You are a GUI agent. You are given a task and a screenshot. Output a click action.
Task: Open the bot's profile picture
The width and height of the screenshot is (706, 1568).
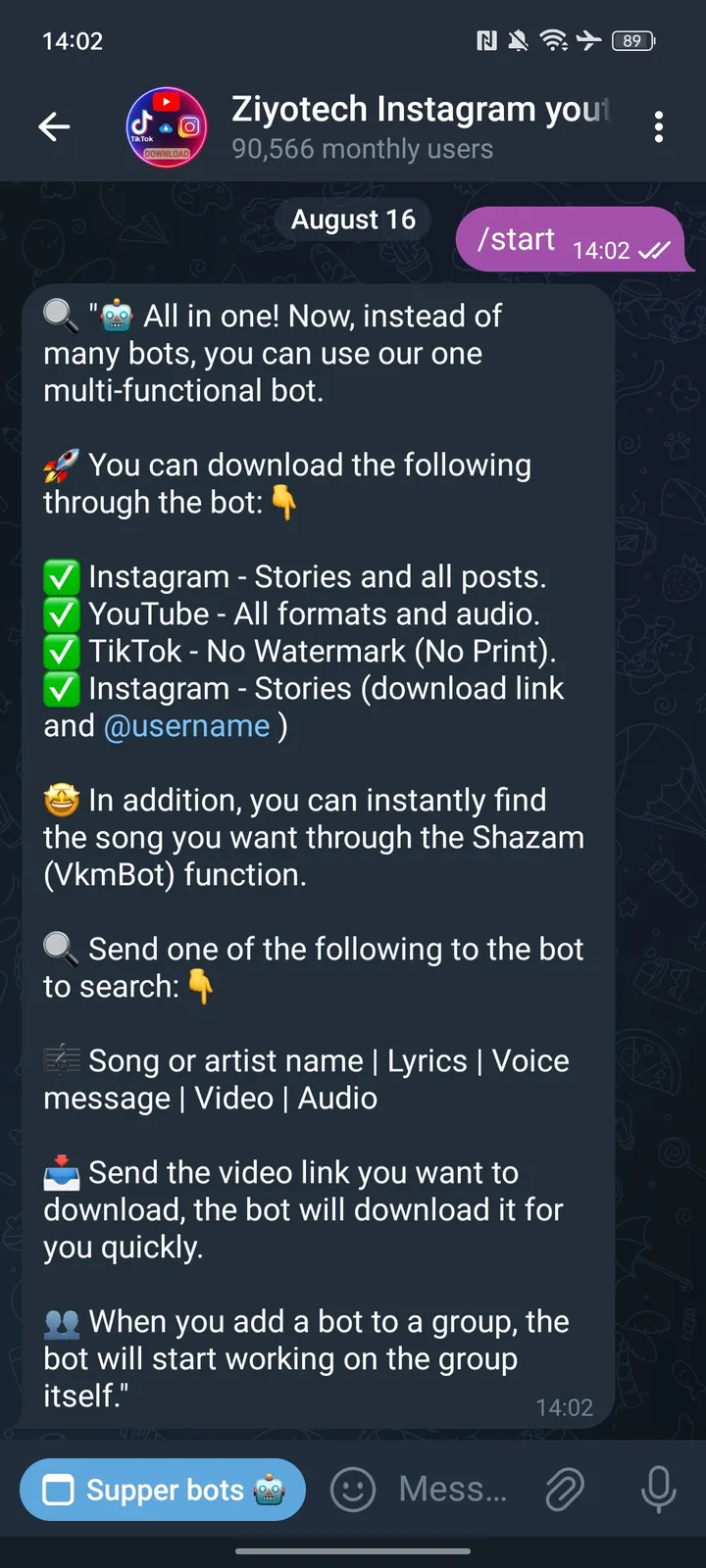coord(167,126)
